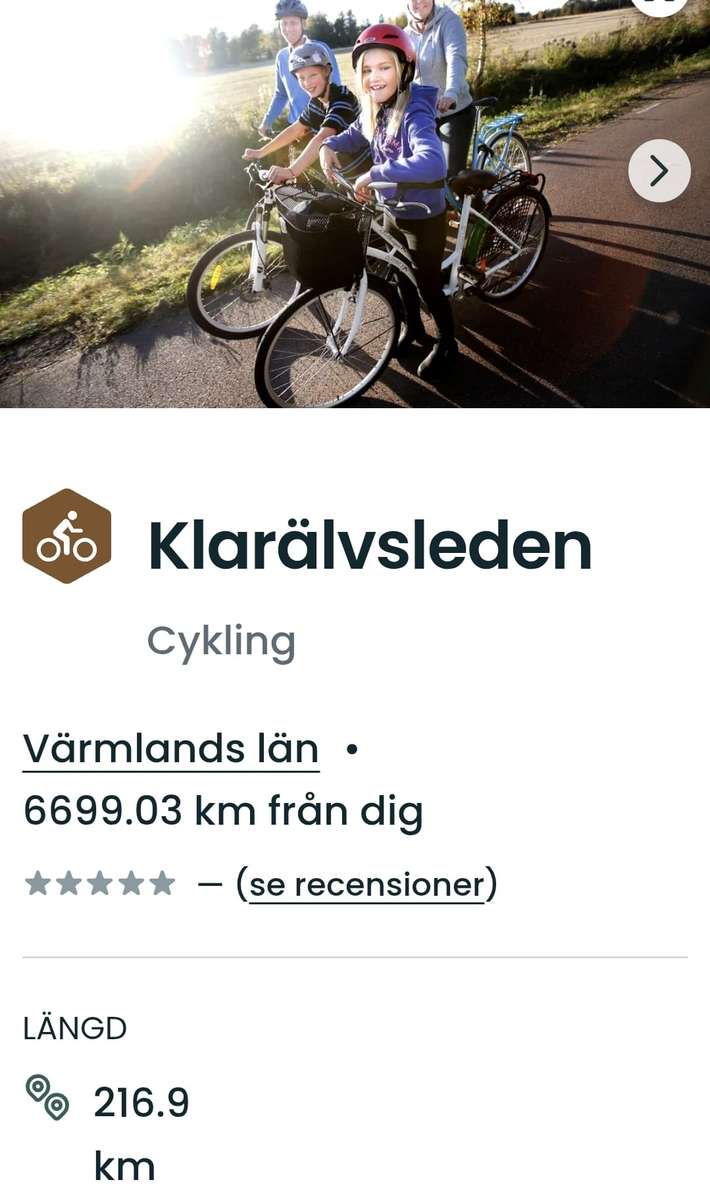Image resolution: width=710 pixels, height=1200 pixels.
Task: Open the Värmlands län link
Action: [x=171, y=748]
